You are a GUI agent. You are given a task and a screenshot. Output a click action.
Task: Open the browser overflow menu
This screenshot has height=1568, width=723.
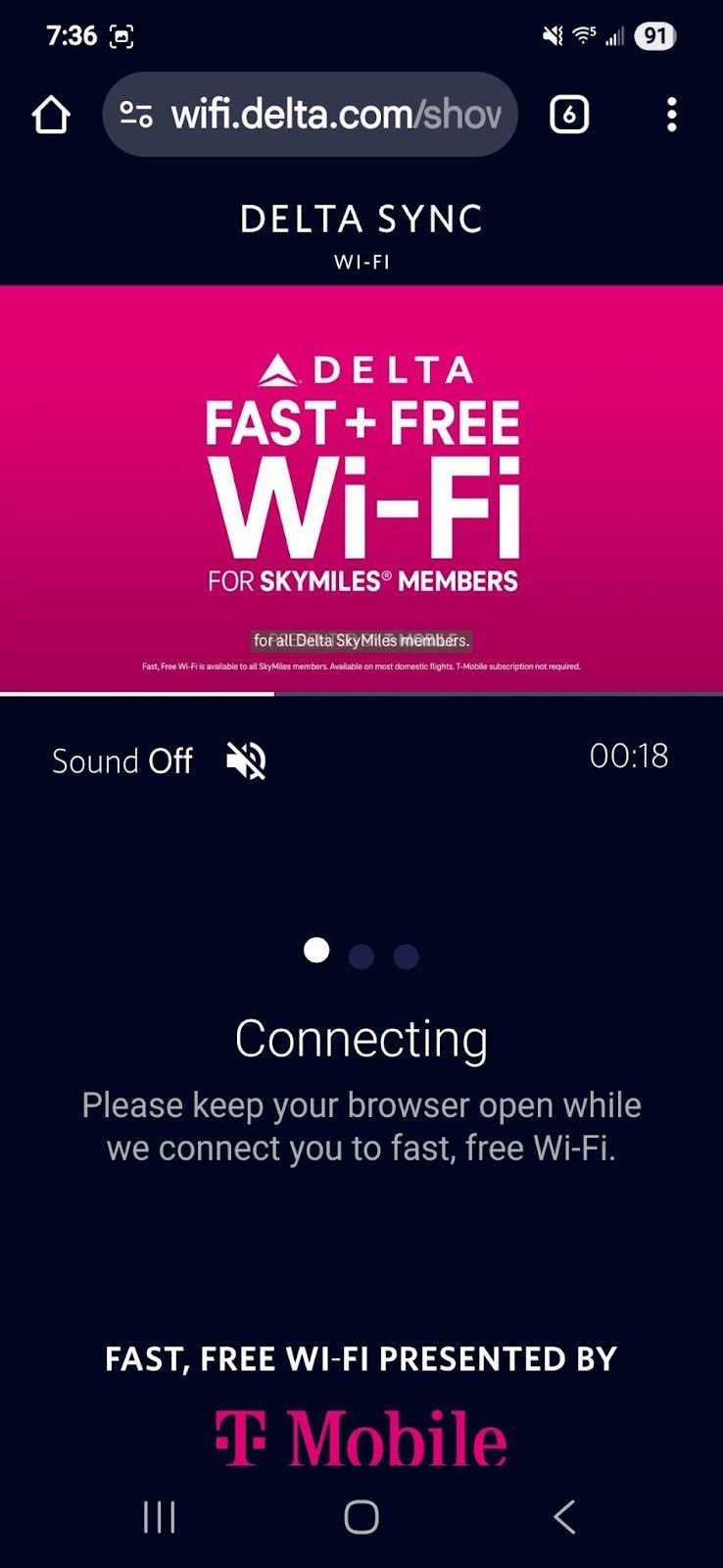pos(671,115)
